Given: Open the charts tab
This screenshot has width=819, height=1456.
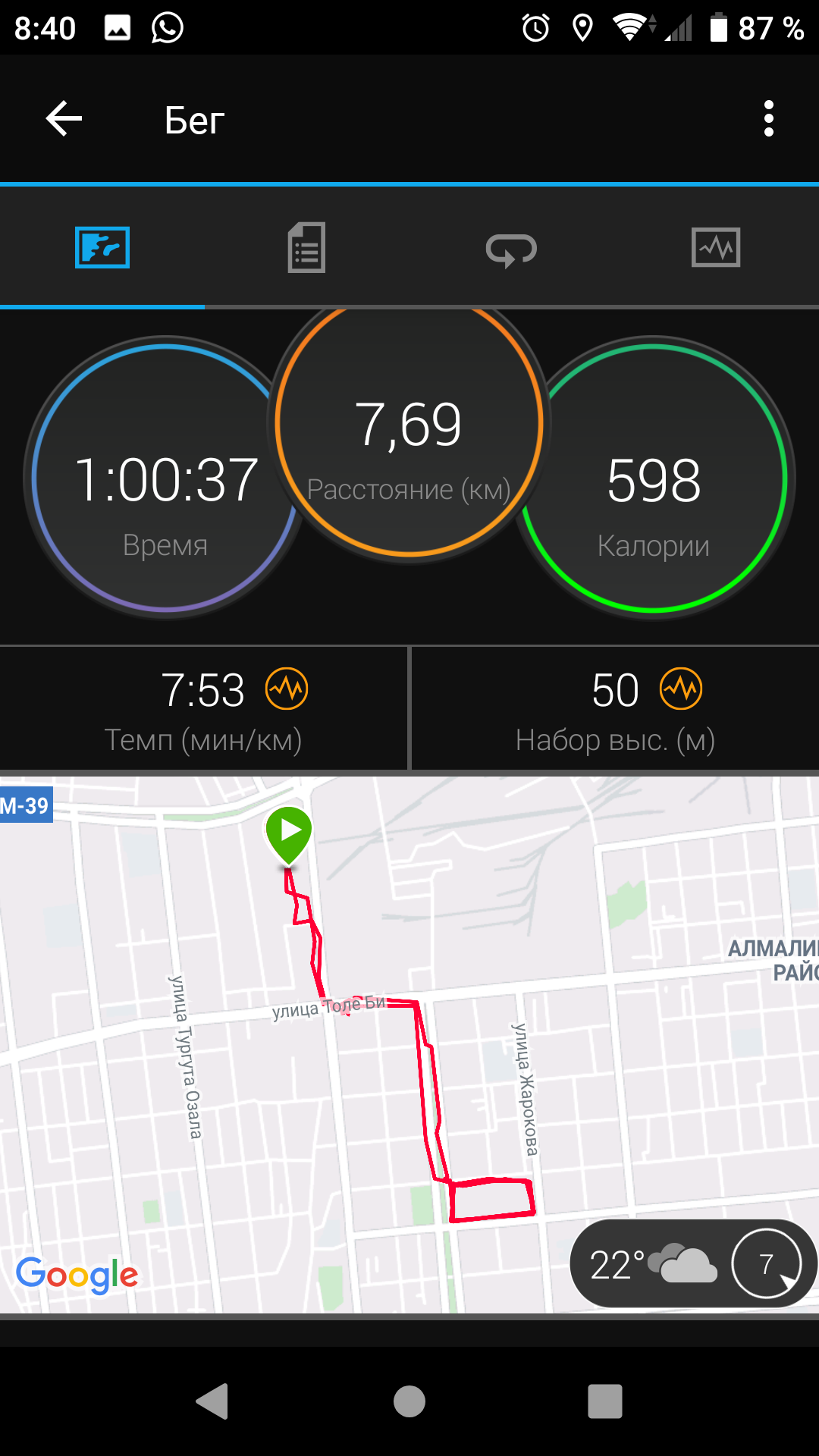Looking at the screenshot, I should point(716,247).
